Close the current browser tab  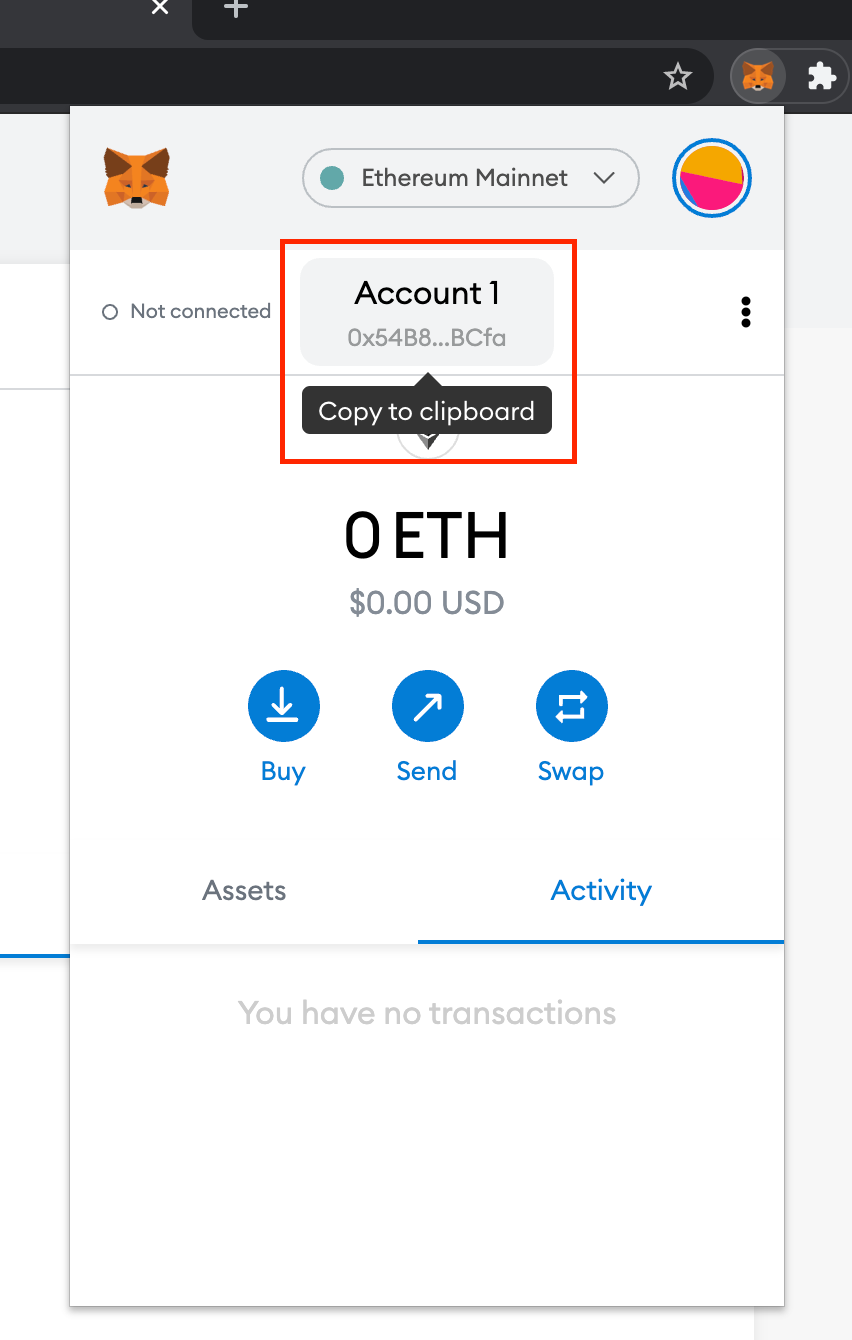point(160,8)
